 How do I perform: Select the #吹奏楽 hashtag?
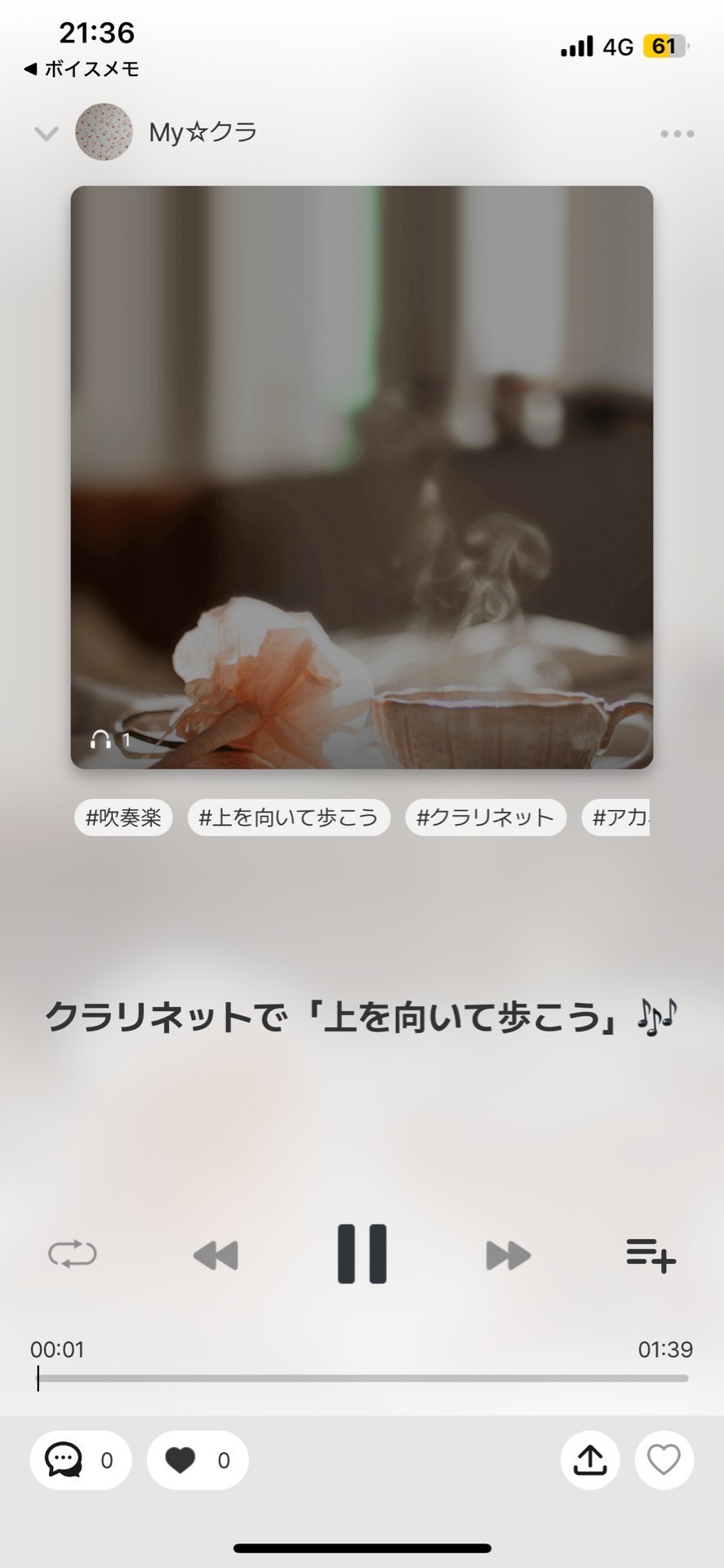coord(123,817)
